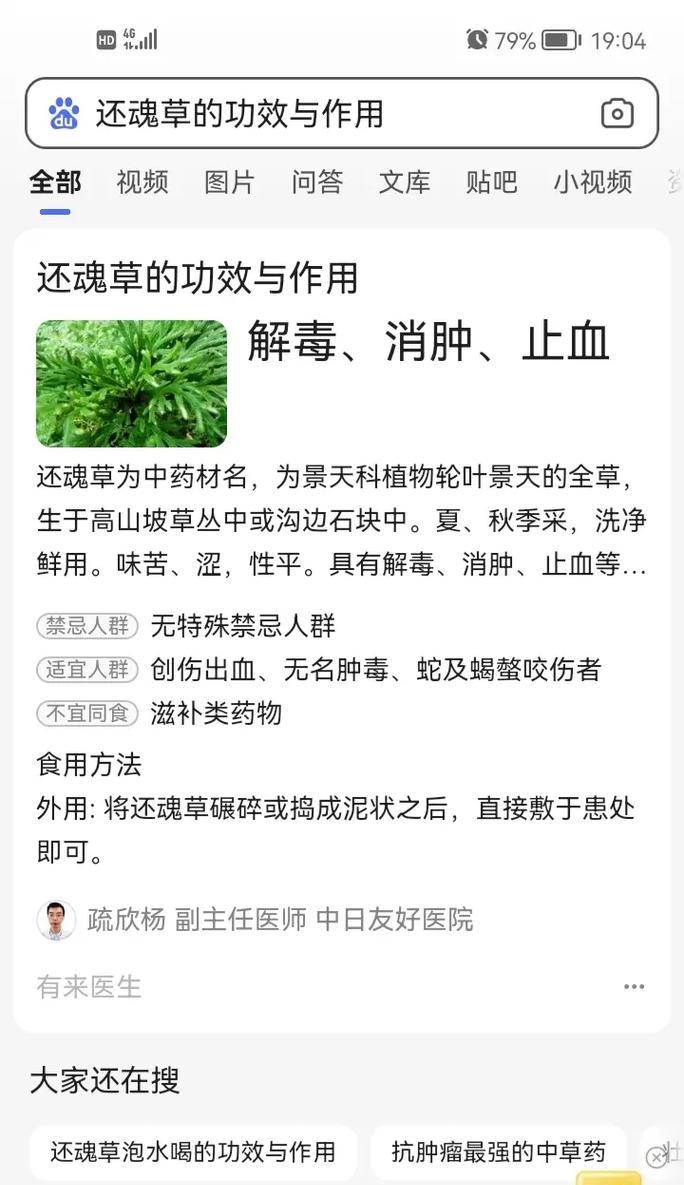This screenshot has height=1185, width=684.
Task: Switch to the 视频 tab
Action: click(142, 182)
